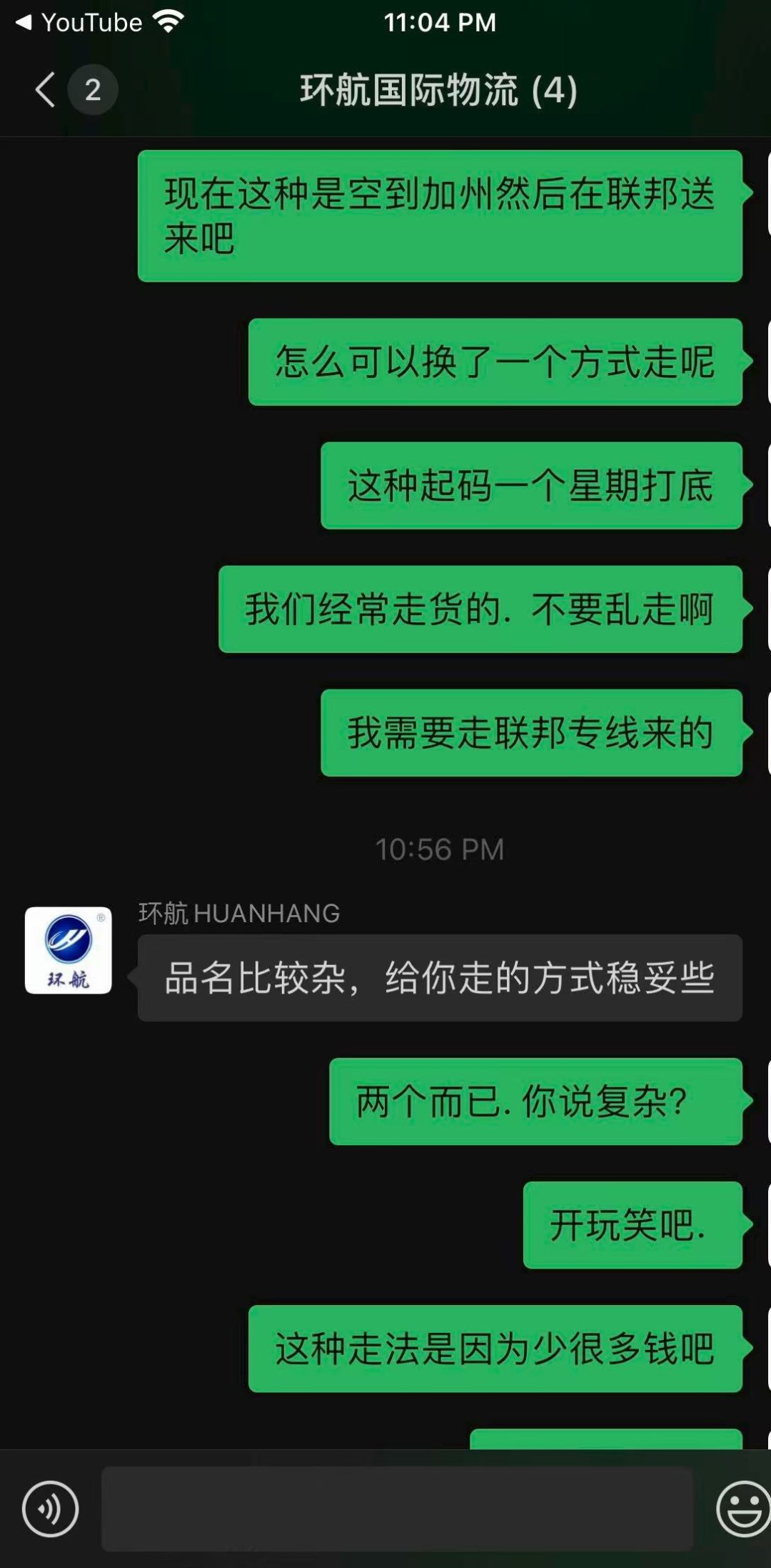Go back to the chat list
This screenshot has height=1568, width=771.
46,90
